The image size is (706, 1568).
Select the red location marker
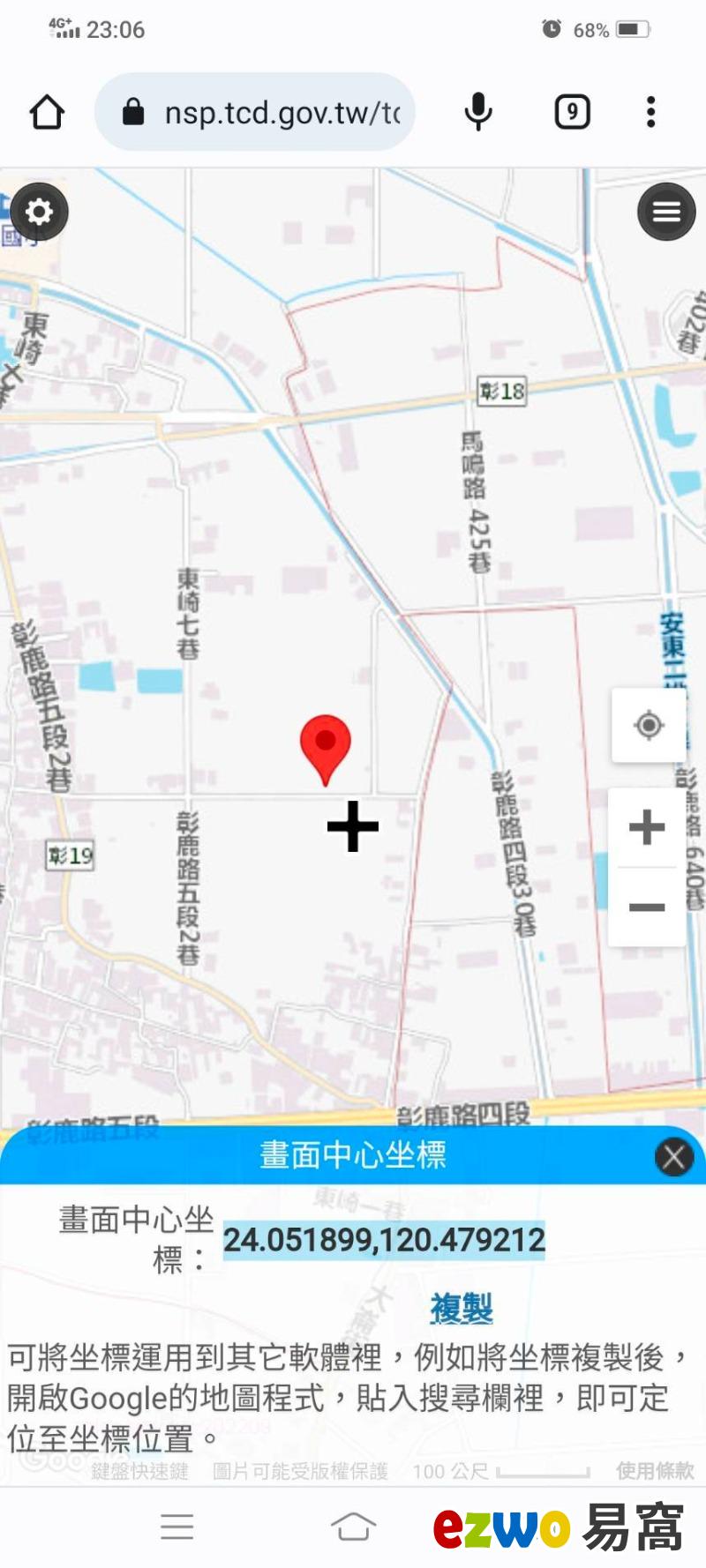click(x=325, y=743)
